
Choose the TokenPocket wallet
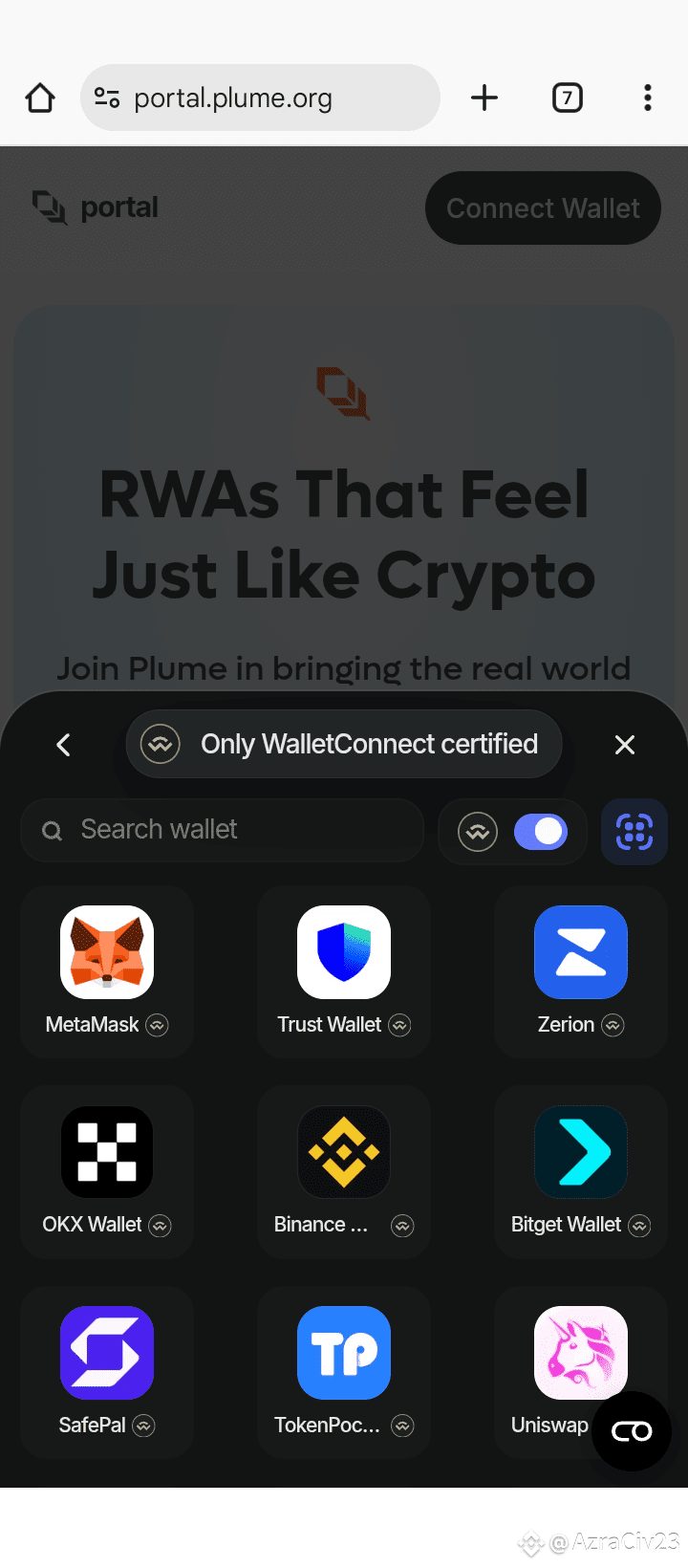coord(344,1371)
